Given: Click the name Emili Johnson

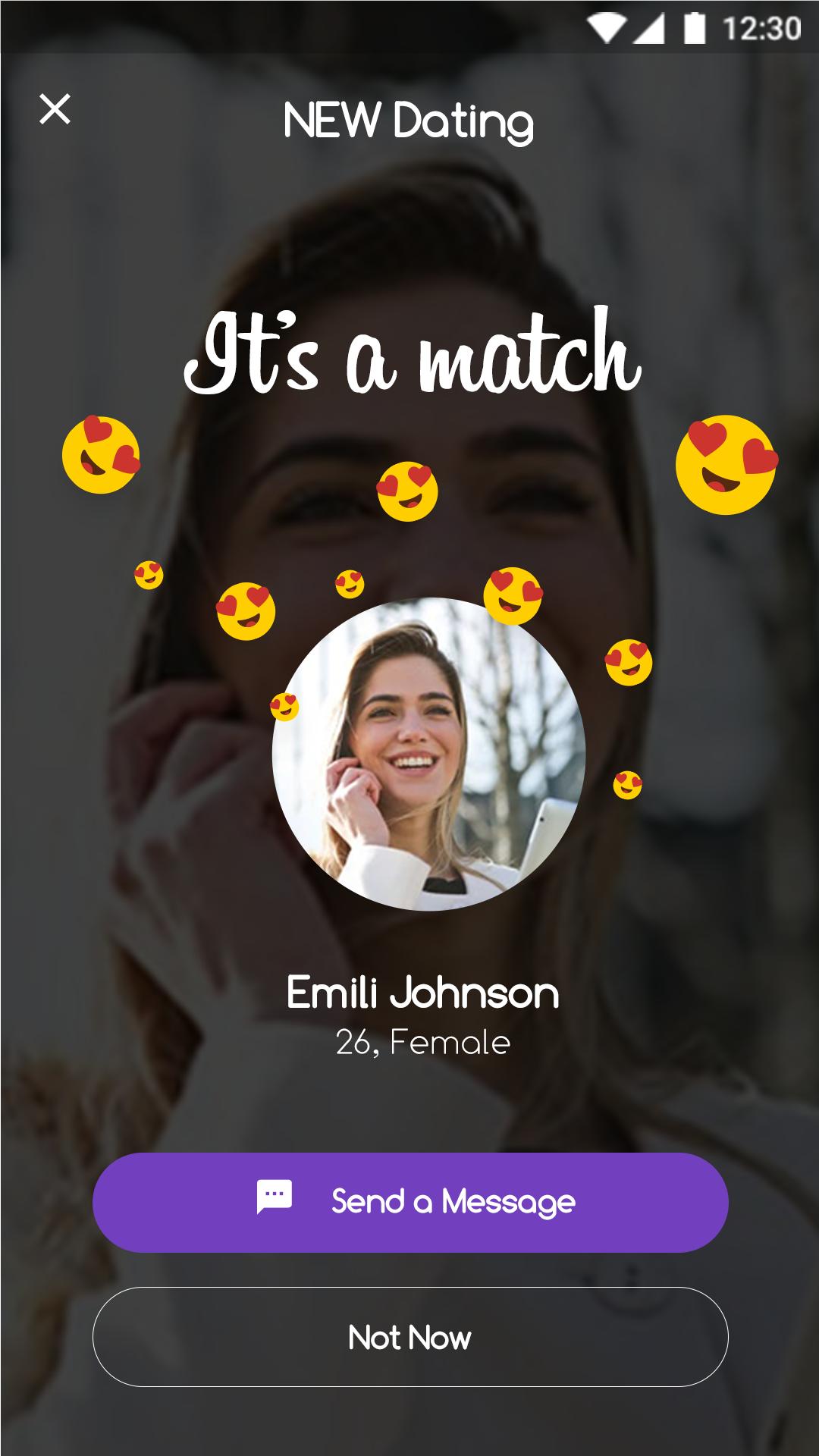Looking at the screenshot, I should point(422,991).
